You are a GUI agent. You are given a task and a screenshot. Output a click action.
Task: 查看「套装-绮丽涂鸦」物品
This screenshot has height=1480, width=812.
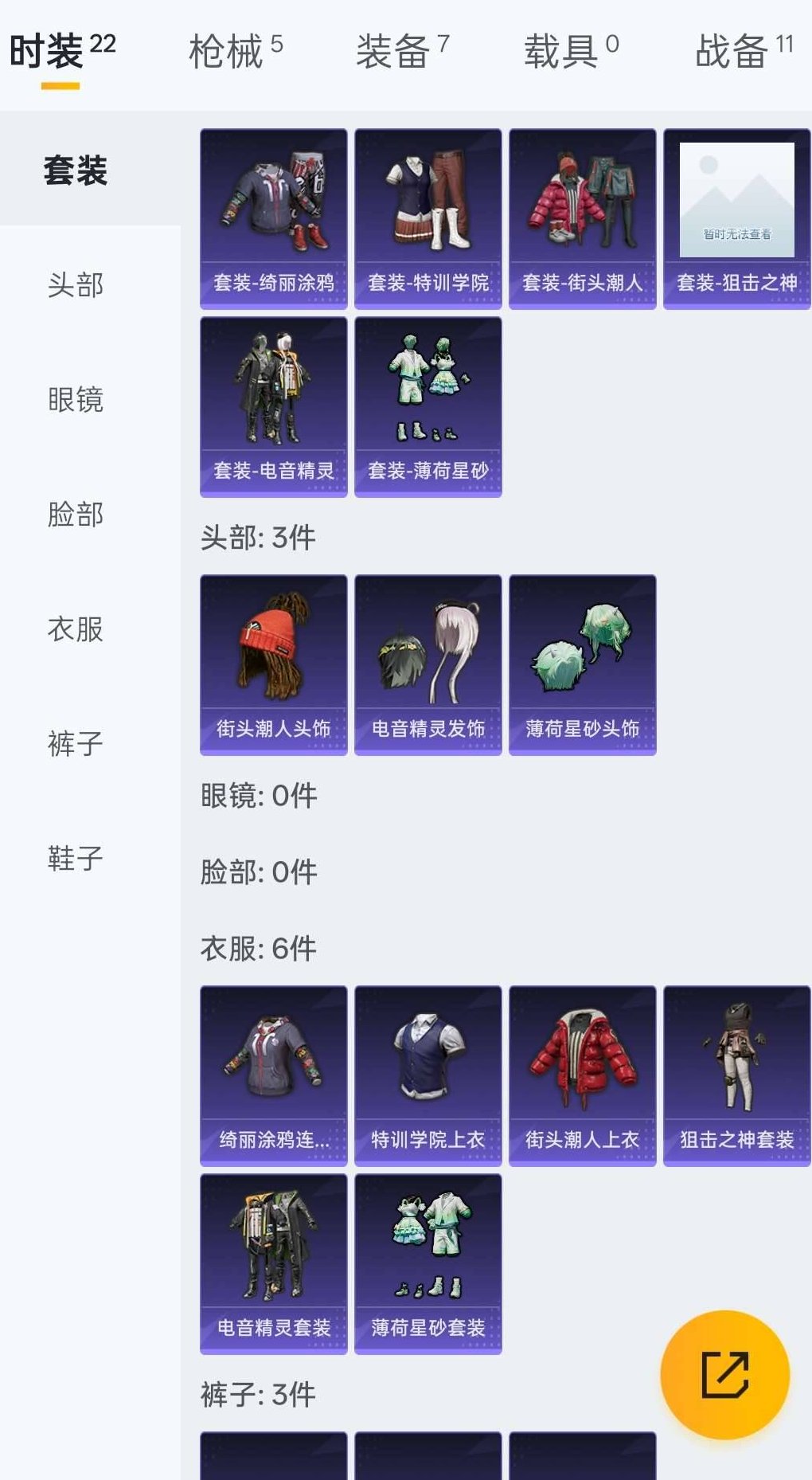[x=274, y=213]
